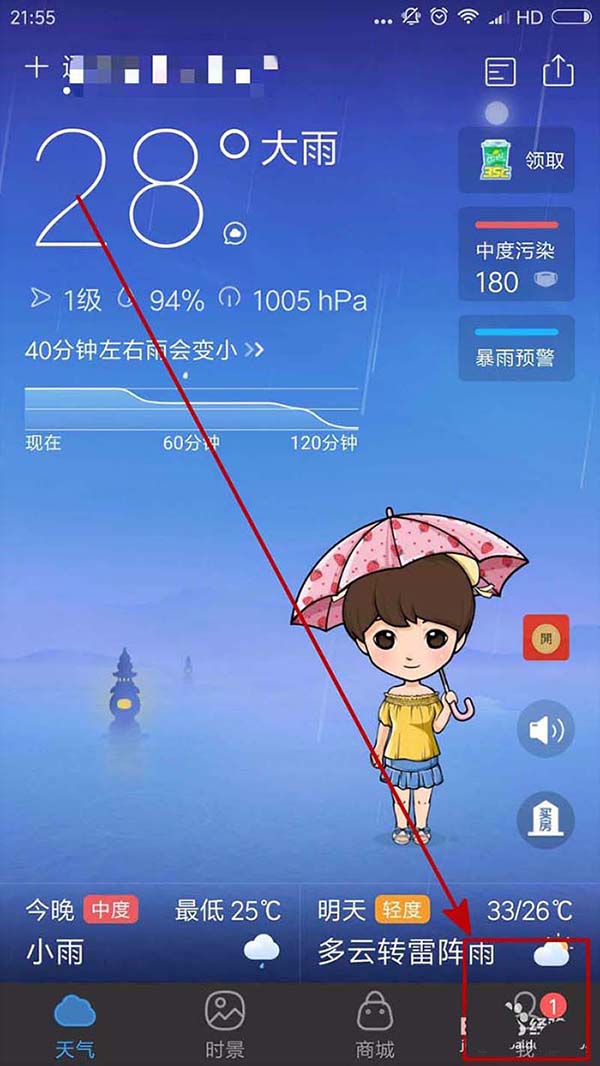This screenshot has height=1066, width=600.
Task: Add a new city with the plus icon
Action: coord(37,67)
